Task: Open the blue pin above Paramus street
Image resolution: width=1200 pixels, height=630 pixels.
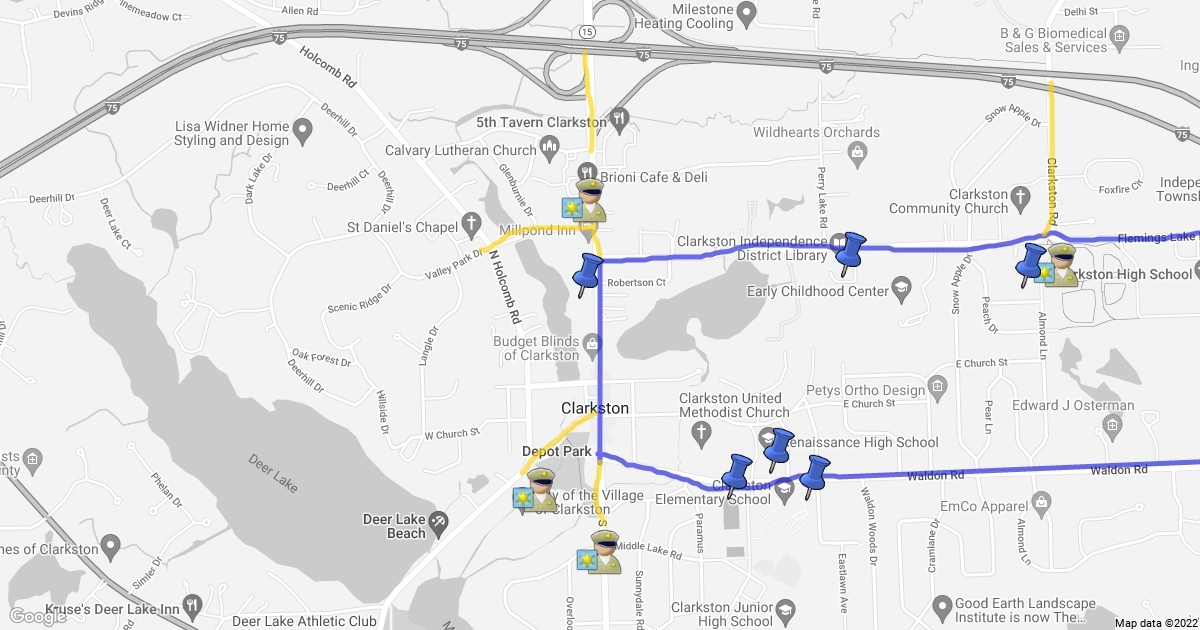Action: [x=737, y=474]
